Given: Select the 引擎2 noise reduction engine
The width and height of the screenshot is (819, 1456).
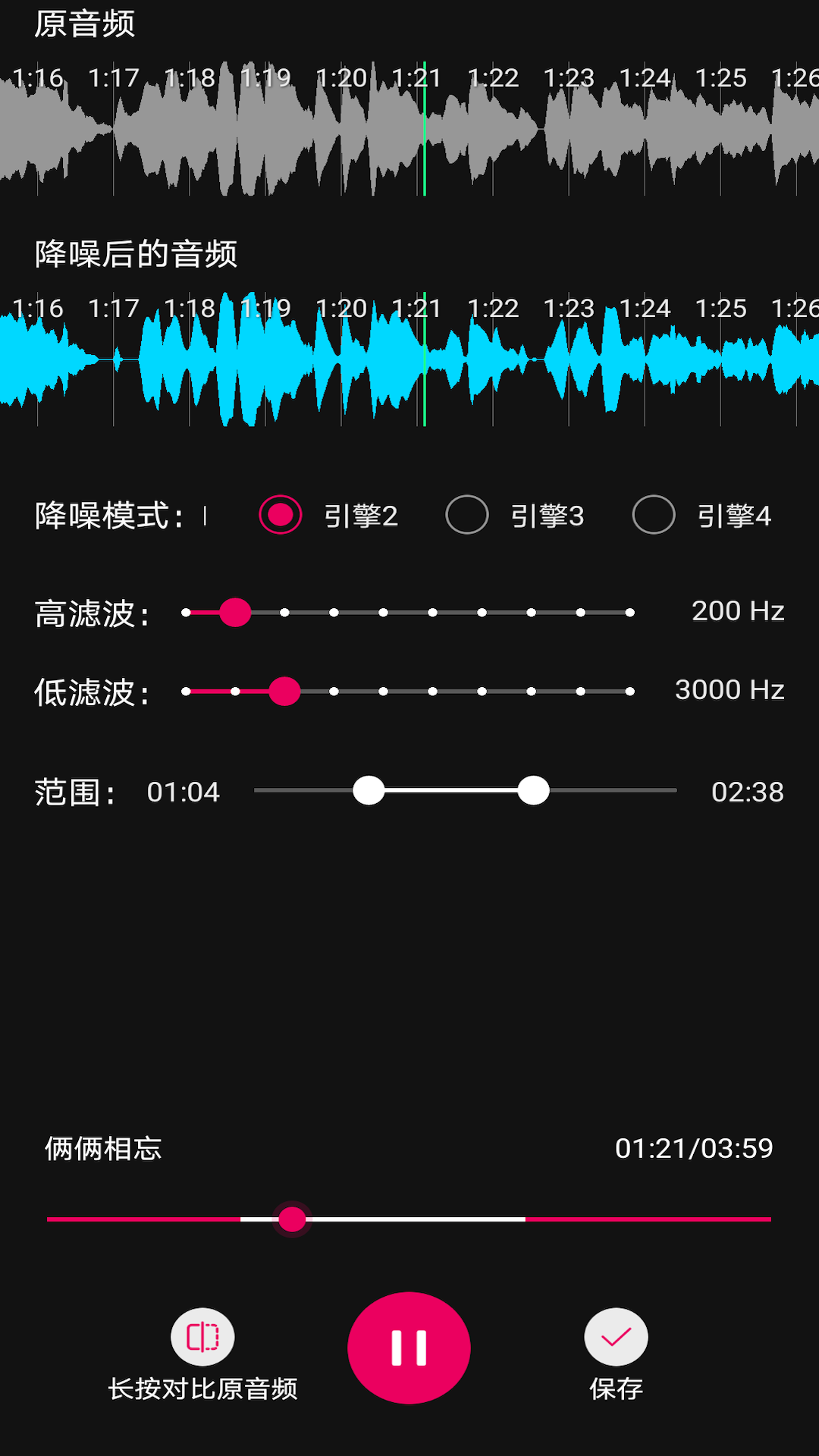Looking at the screenshot, I should tap(280, 514).
